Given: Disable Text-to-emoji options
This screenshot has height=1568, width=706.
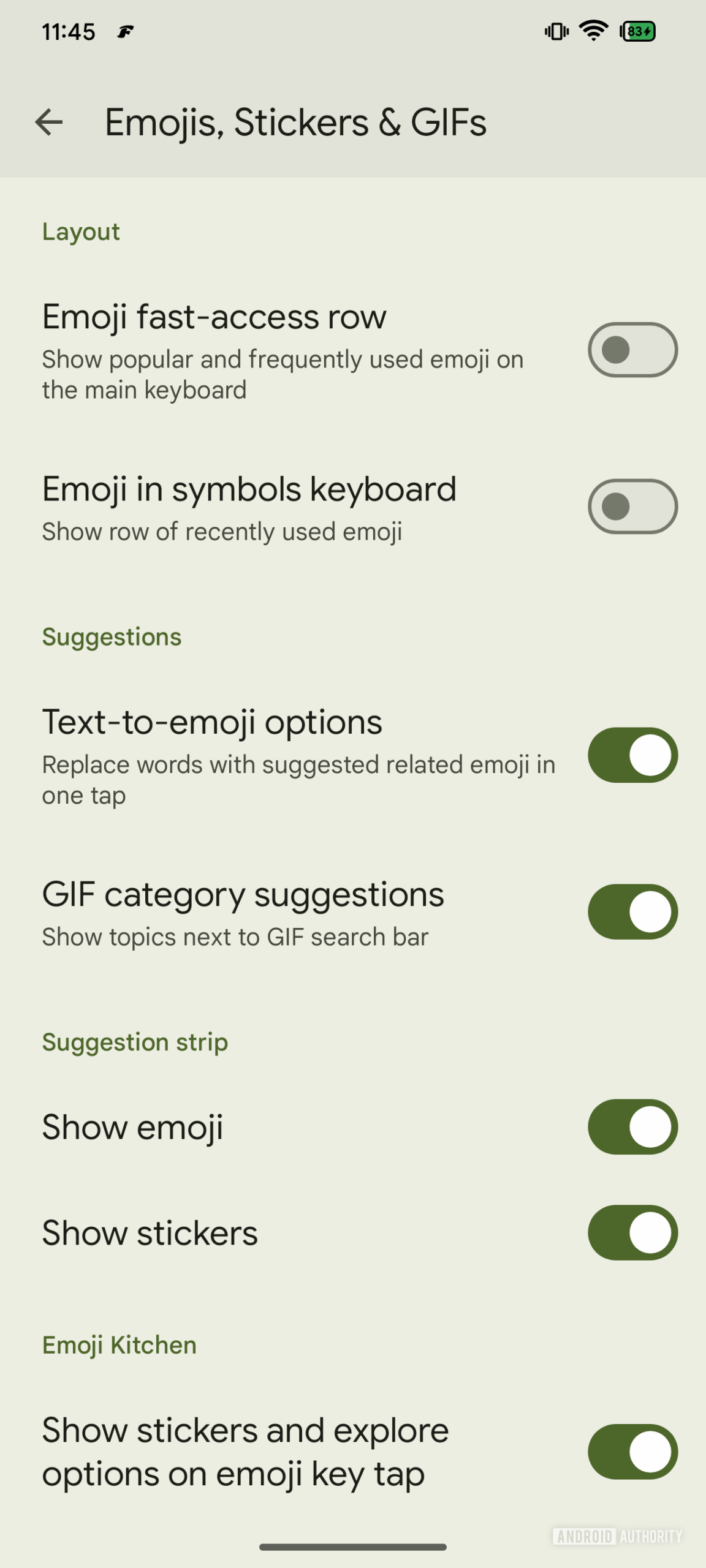Looking at the screenshot, I should [632, 756].
